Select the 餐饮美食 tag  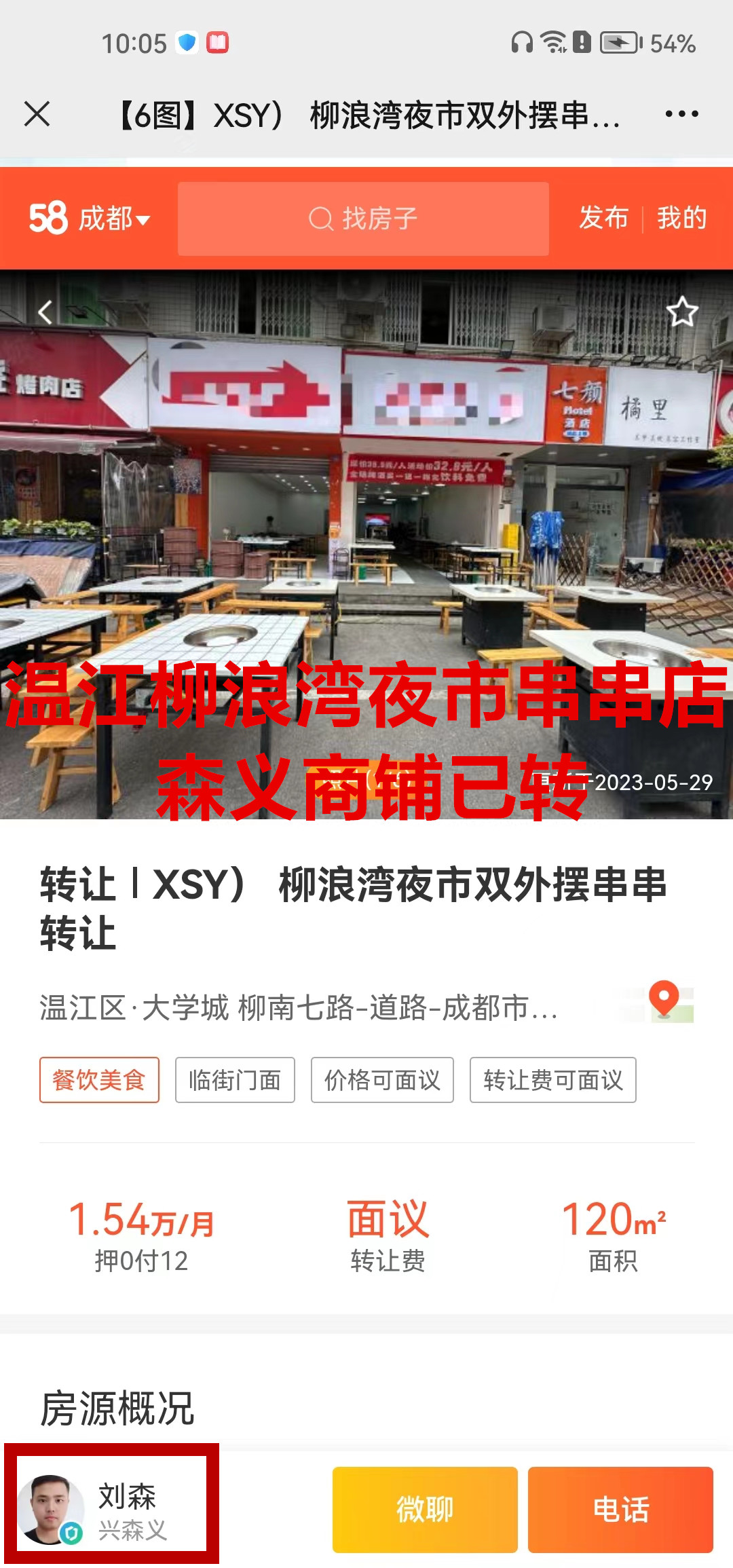click(99, 1079)
